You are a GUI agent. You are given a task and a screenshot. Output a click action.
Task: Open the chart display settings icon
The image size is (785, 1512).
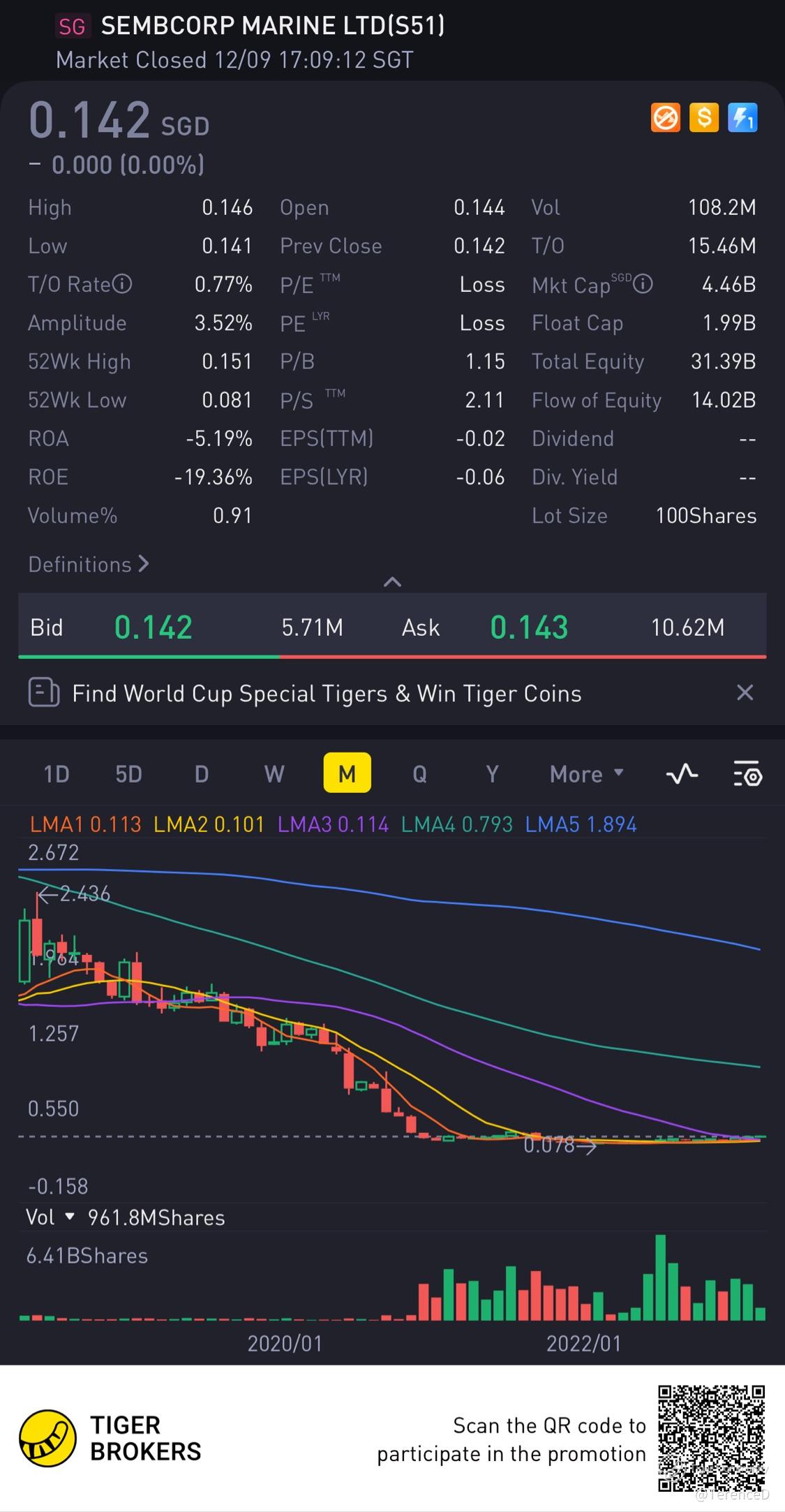(x=747, y=774)
